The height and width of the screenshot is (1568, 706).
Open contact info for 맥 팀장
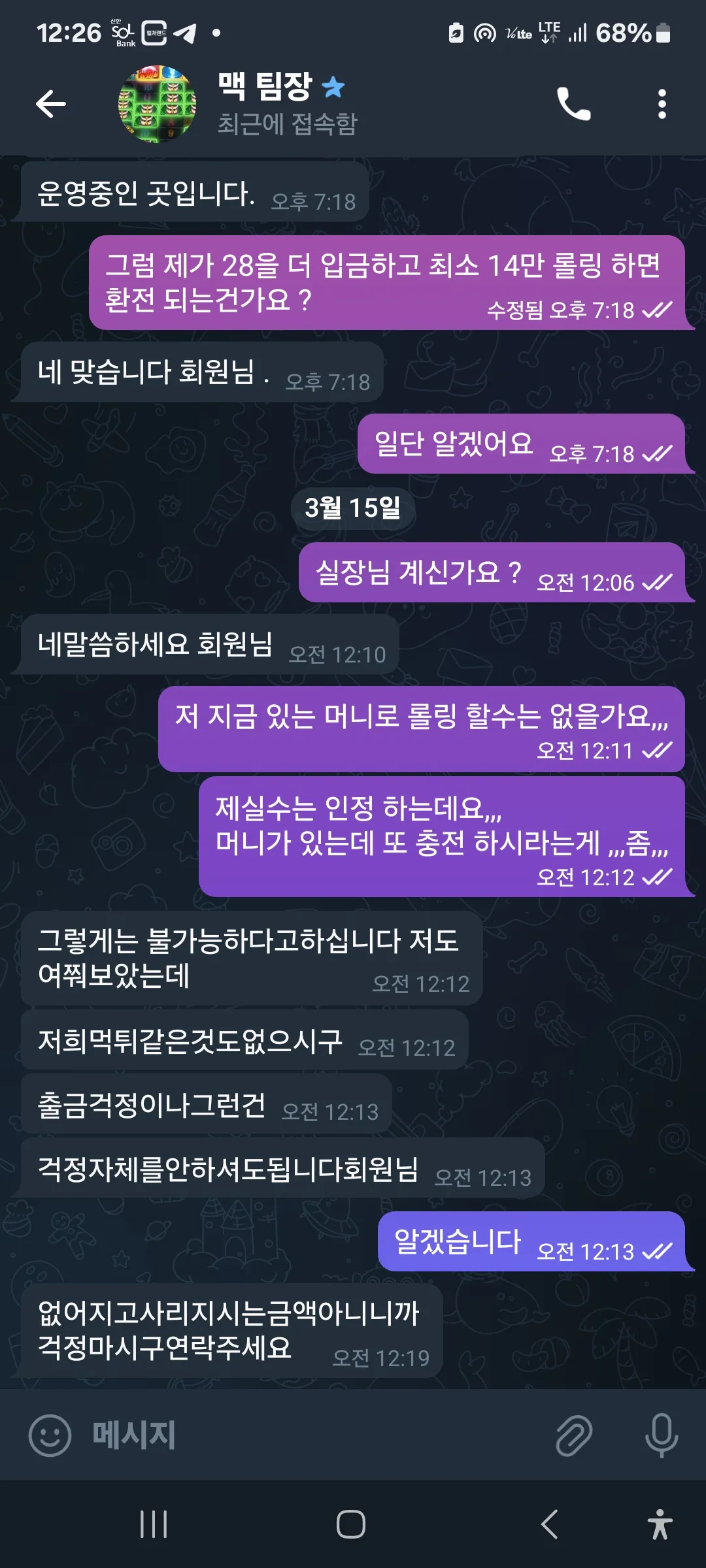pyautogui.click(x=288, y=104)
